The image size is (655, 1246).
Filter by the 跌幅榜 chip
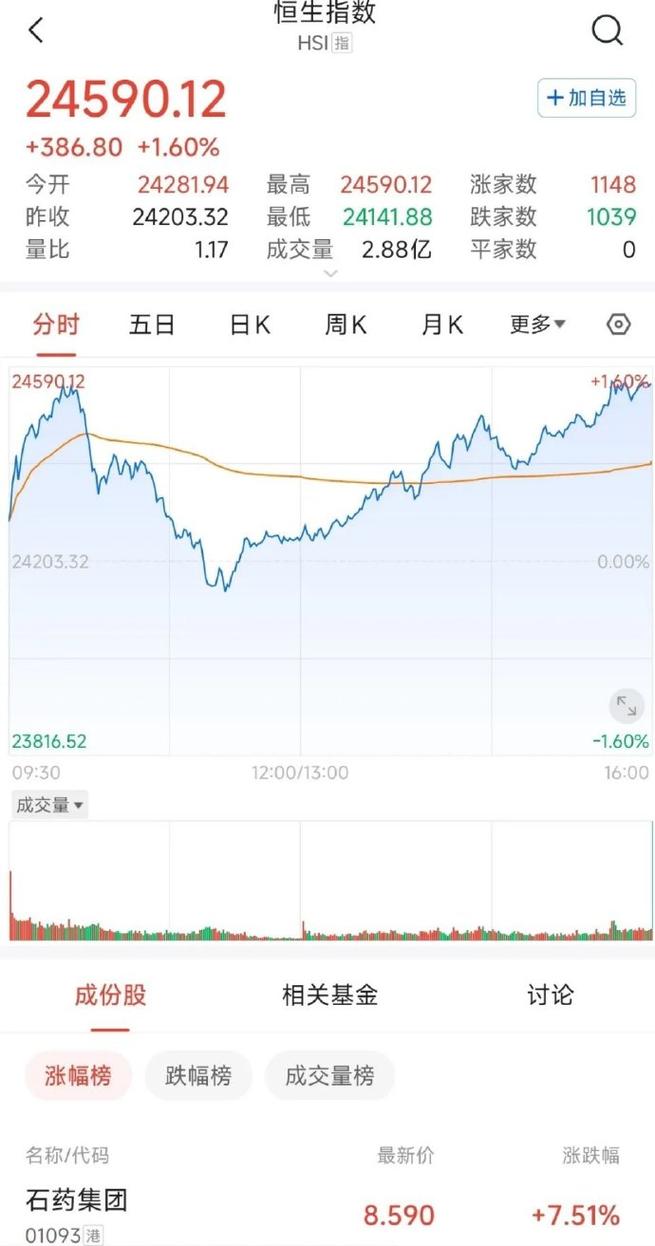pyautogui.click(x=198, y=1076)
